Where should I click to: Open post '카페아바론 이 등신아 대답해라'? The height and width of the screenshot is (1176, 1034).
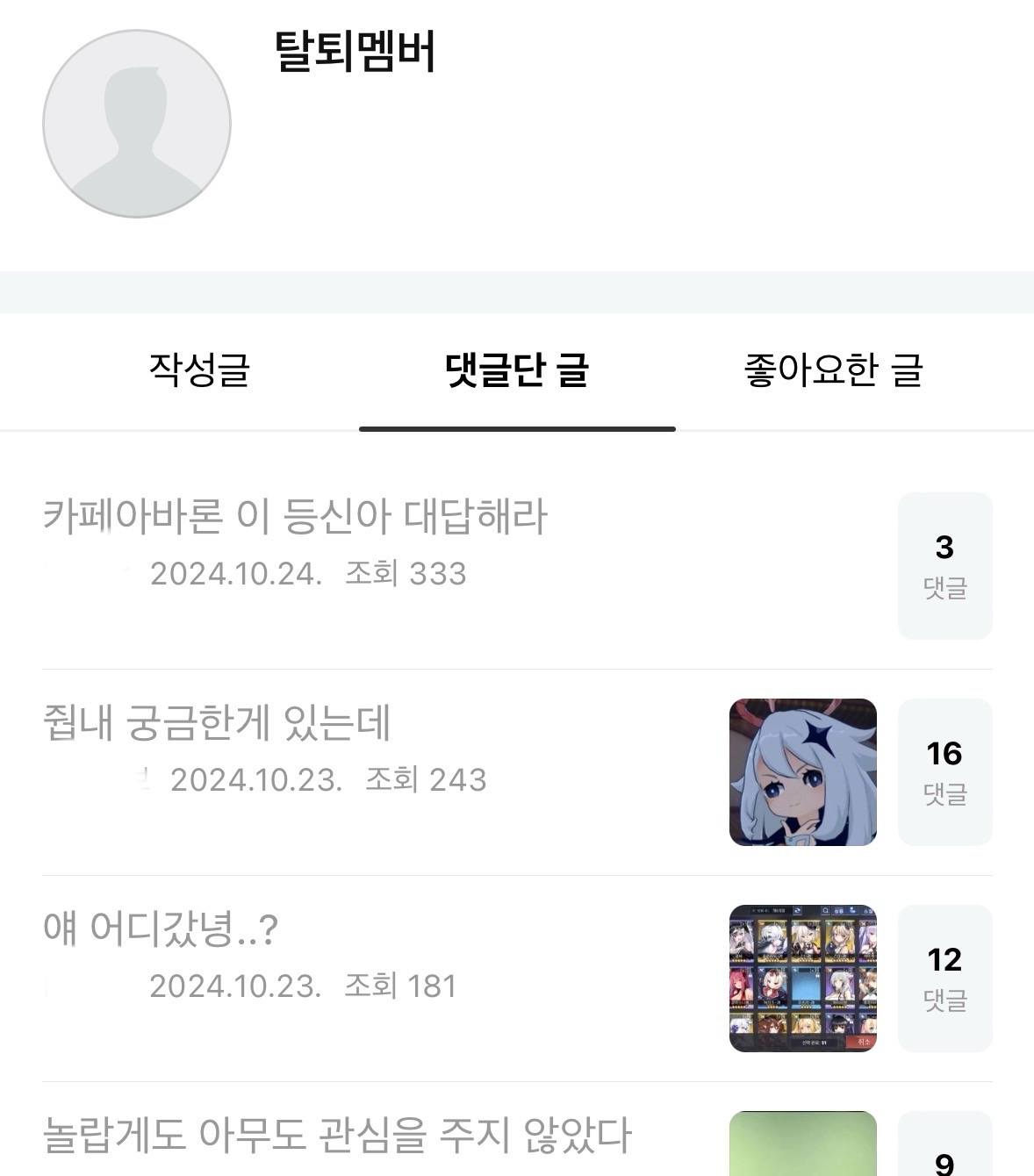(295, 516)
